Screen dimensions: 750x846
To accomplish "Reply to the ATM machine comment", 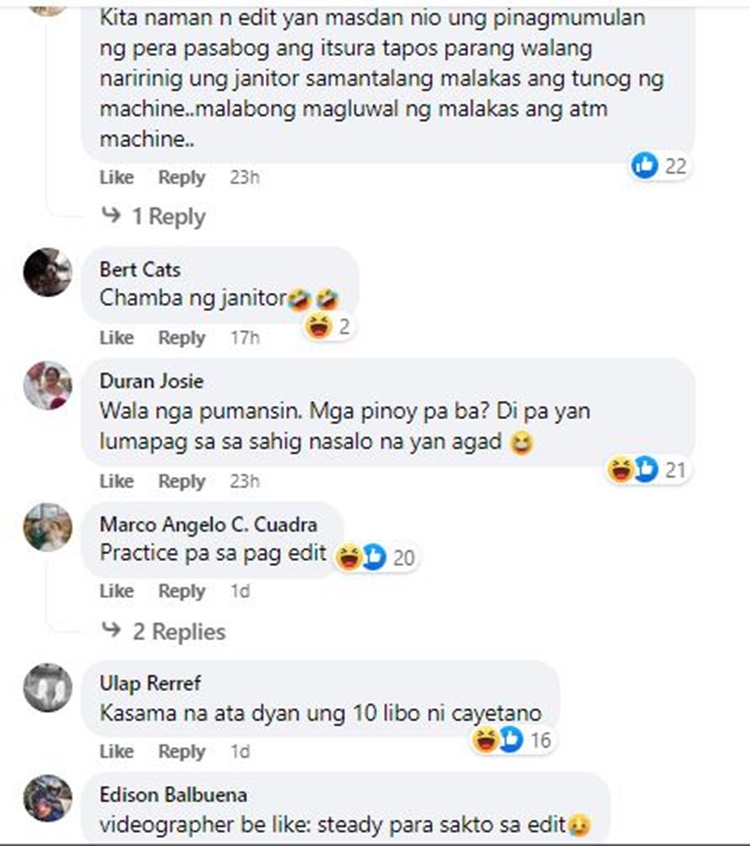I will [x=181, y=177].
